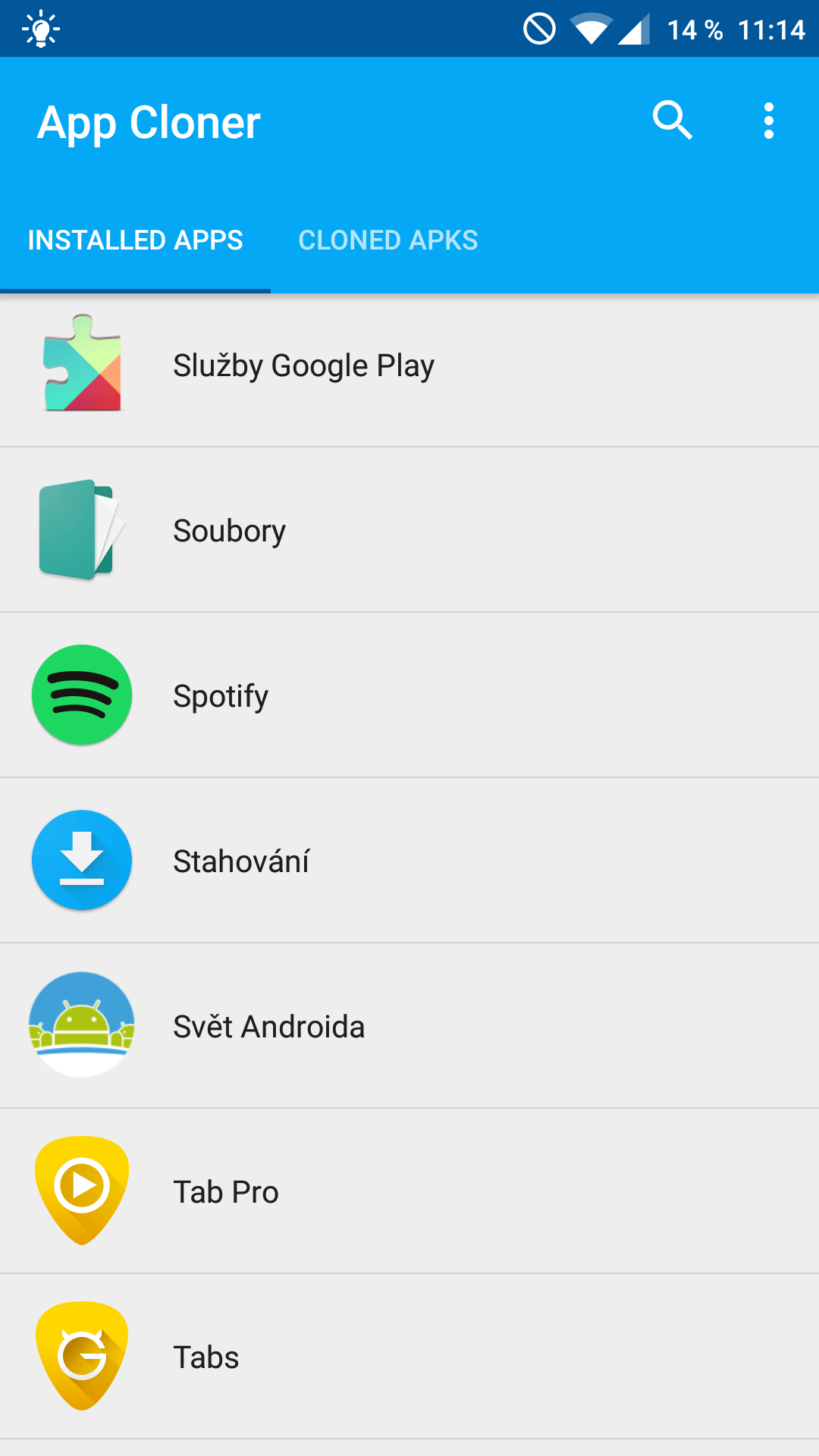Open the search icon in App Cloner
Screen dimensions: 819x1456
tap(672, 121)
